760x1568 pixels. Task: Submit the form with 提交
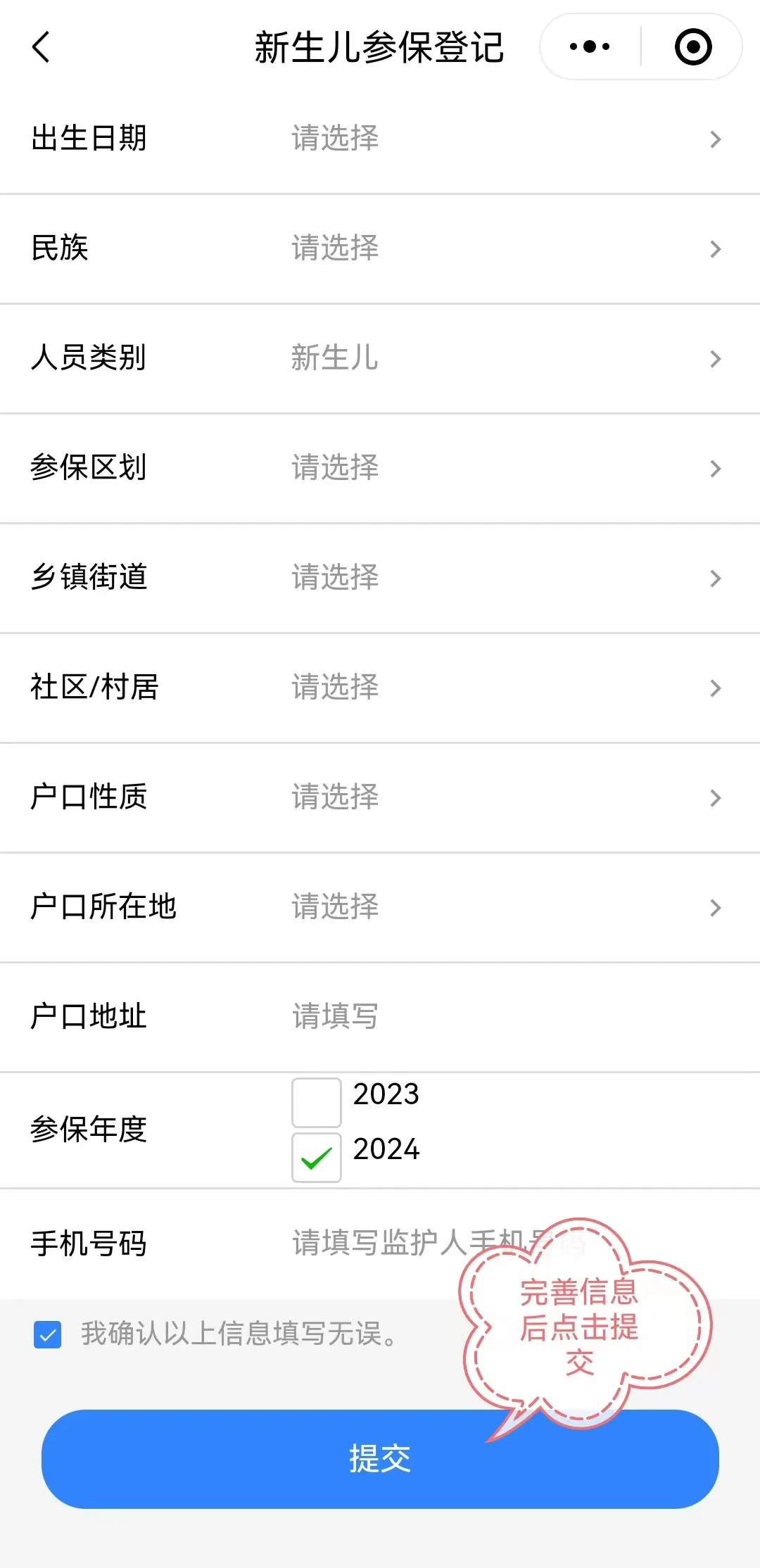pyautogui.click(x=380, y=1458)
